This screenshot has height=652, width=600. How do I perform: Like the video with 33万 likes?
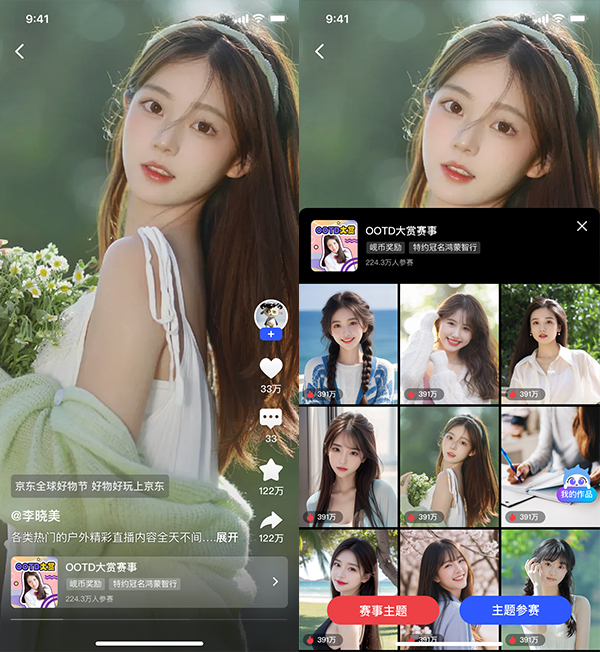[x=270, y=368]
